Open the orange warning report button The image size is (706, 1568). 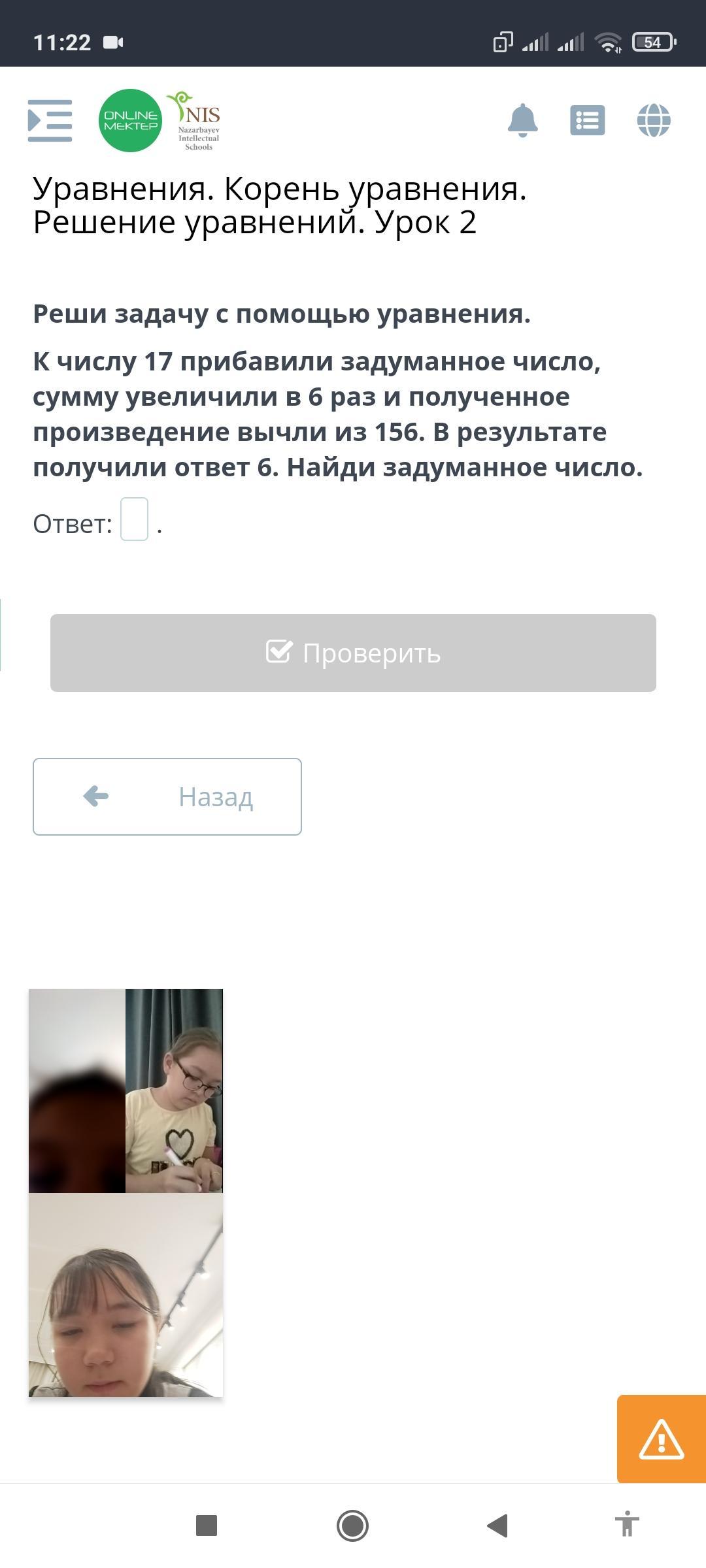(x=661, y=1439)
